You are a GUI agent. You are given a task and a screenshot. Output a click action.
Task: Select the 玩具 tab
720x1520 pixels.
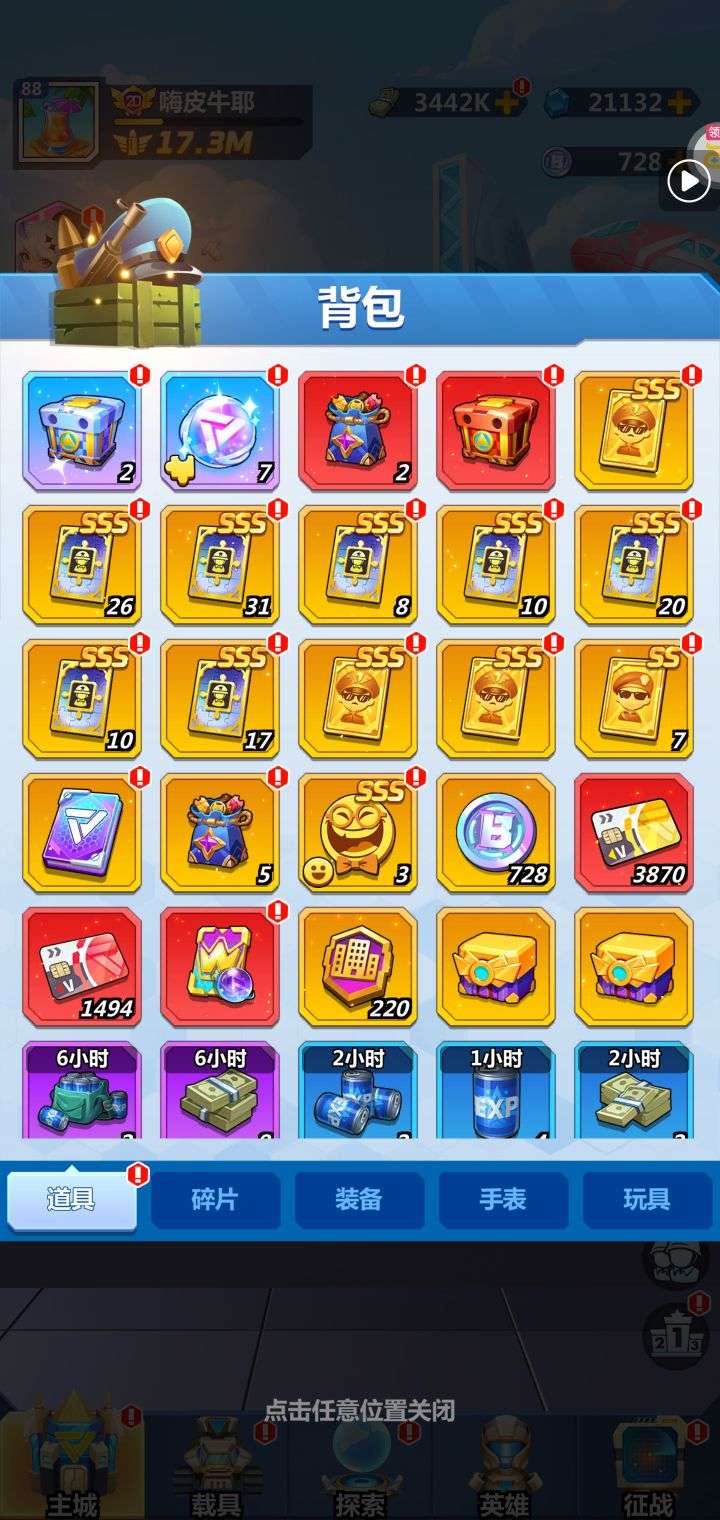(646, 1200)
